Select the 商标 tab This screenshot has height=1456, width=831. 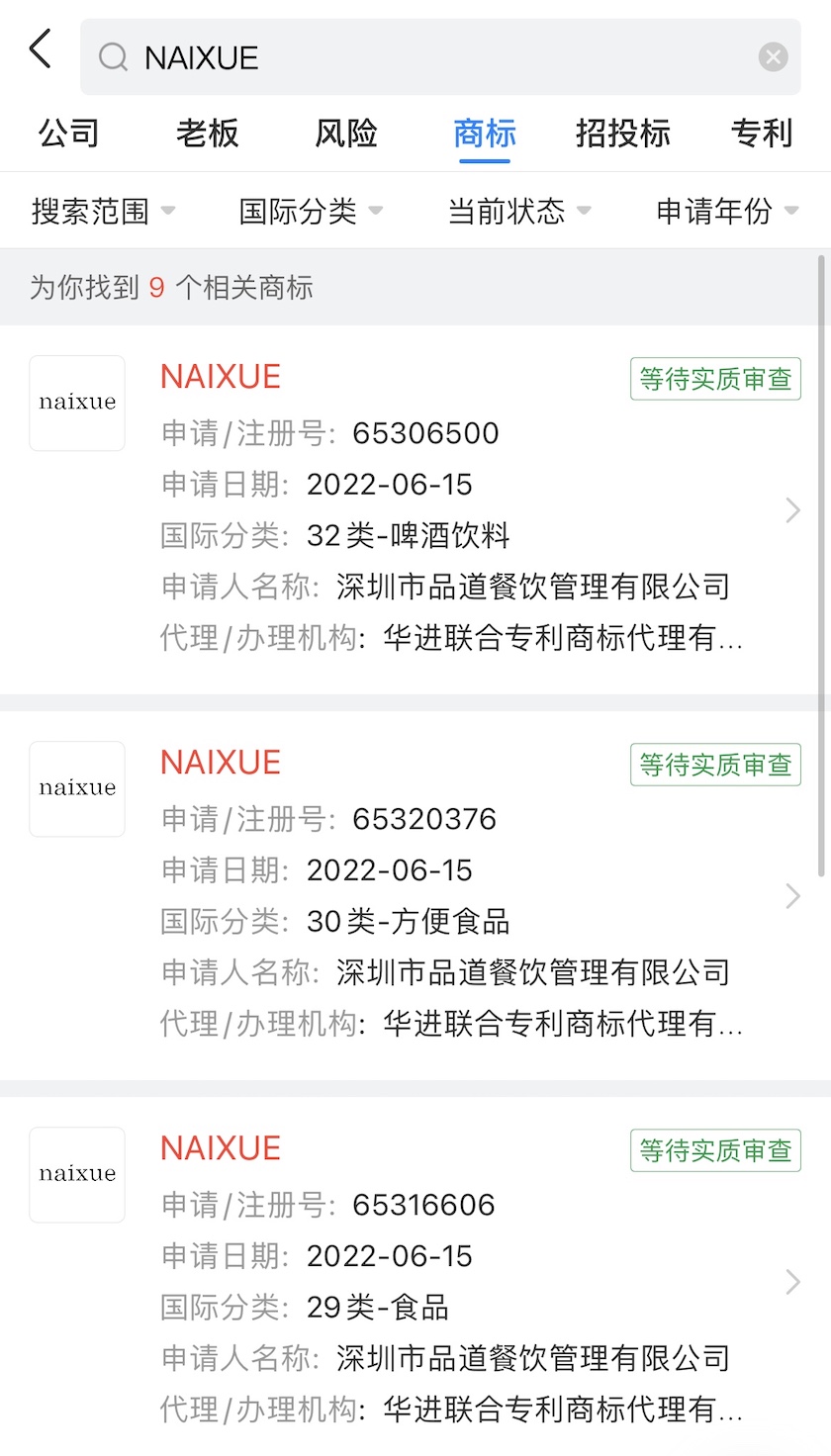point(485,133)
